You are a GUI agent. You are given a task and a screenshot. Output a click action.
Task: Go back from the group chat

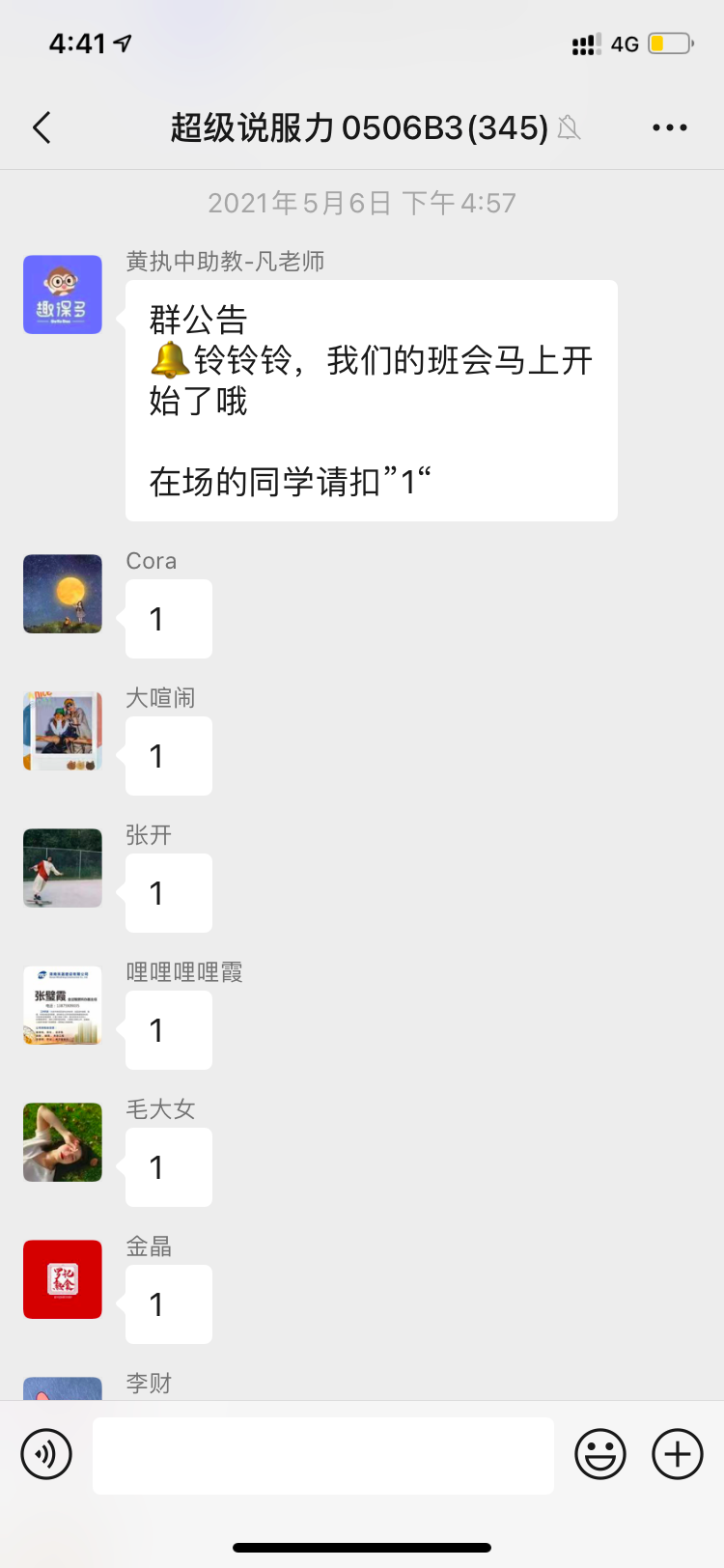point(42,127)
